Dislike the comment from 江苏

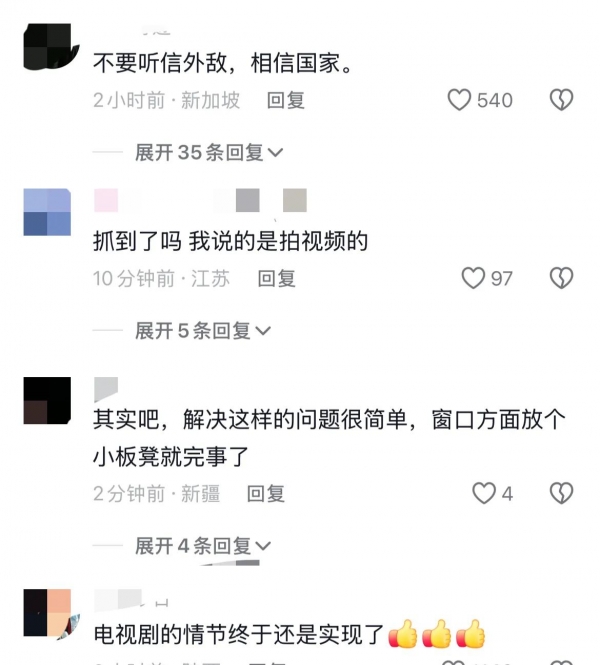pos(562,278)
